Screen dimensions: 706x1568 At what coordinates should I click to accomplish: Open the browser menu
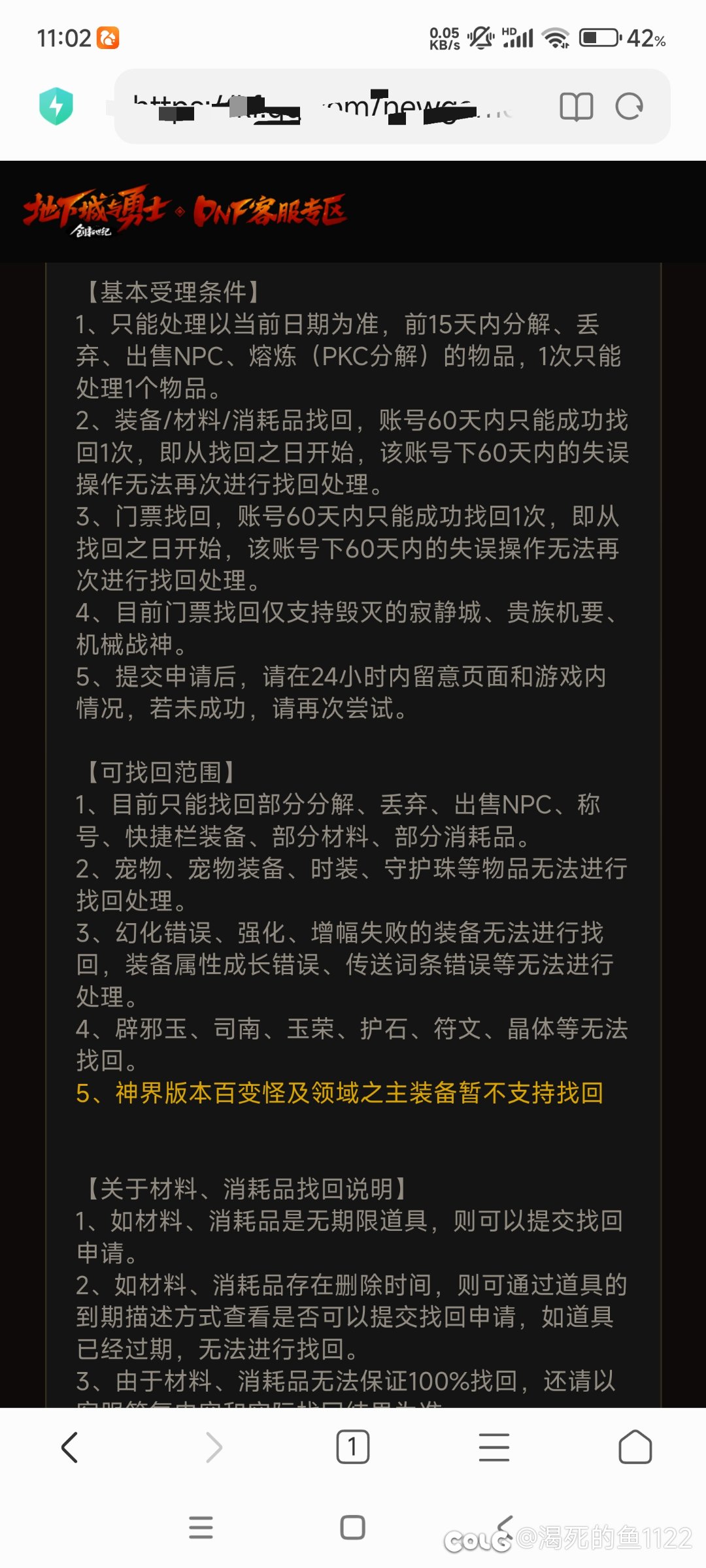pyautogui.click(x=494, y=1446)
